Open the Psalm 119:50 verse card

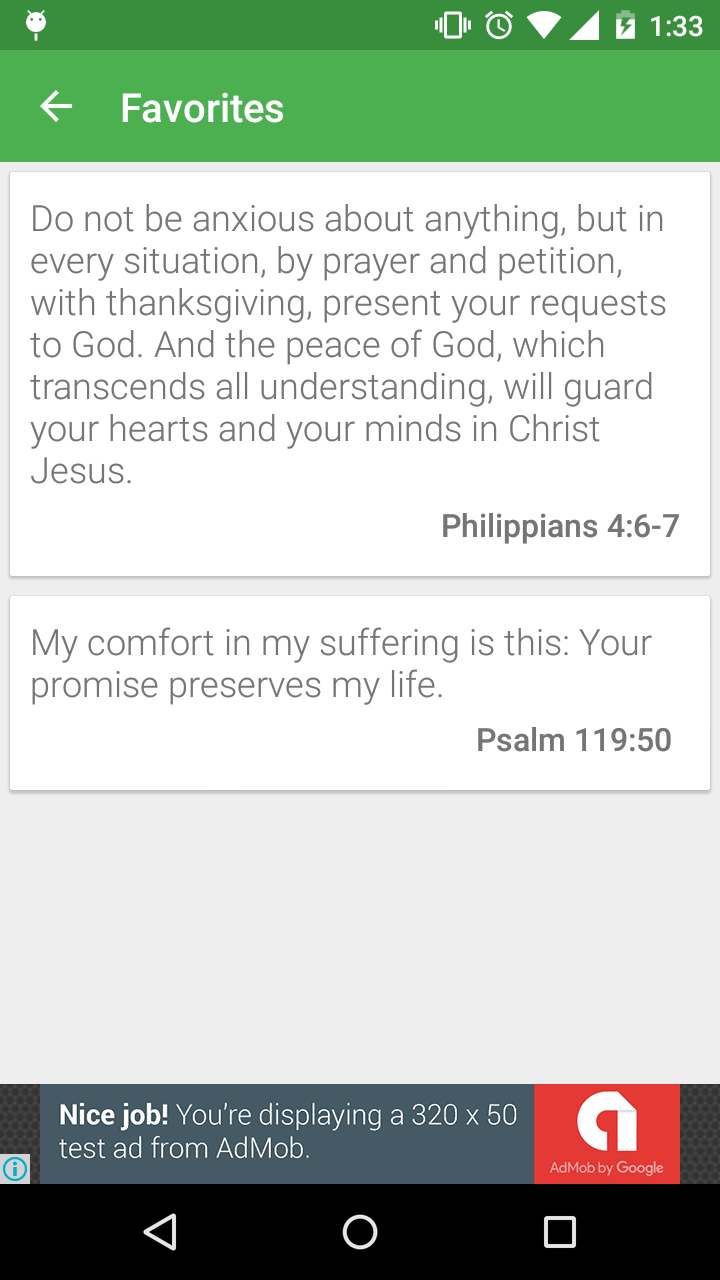pyautogui.click(x=360, y=692)
